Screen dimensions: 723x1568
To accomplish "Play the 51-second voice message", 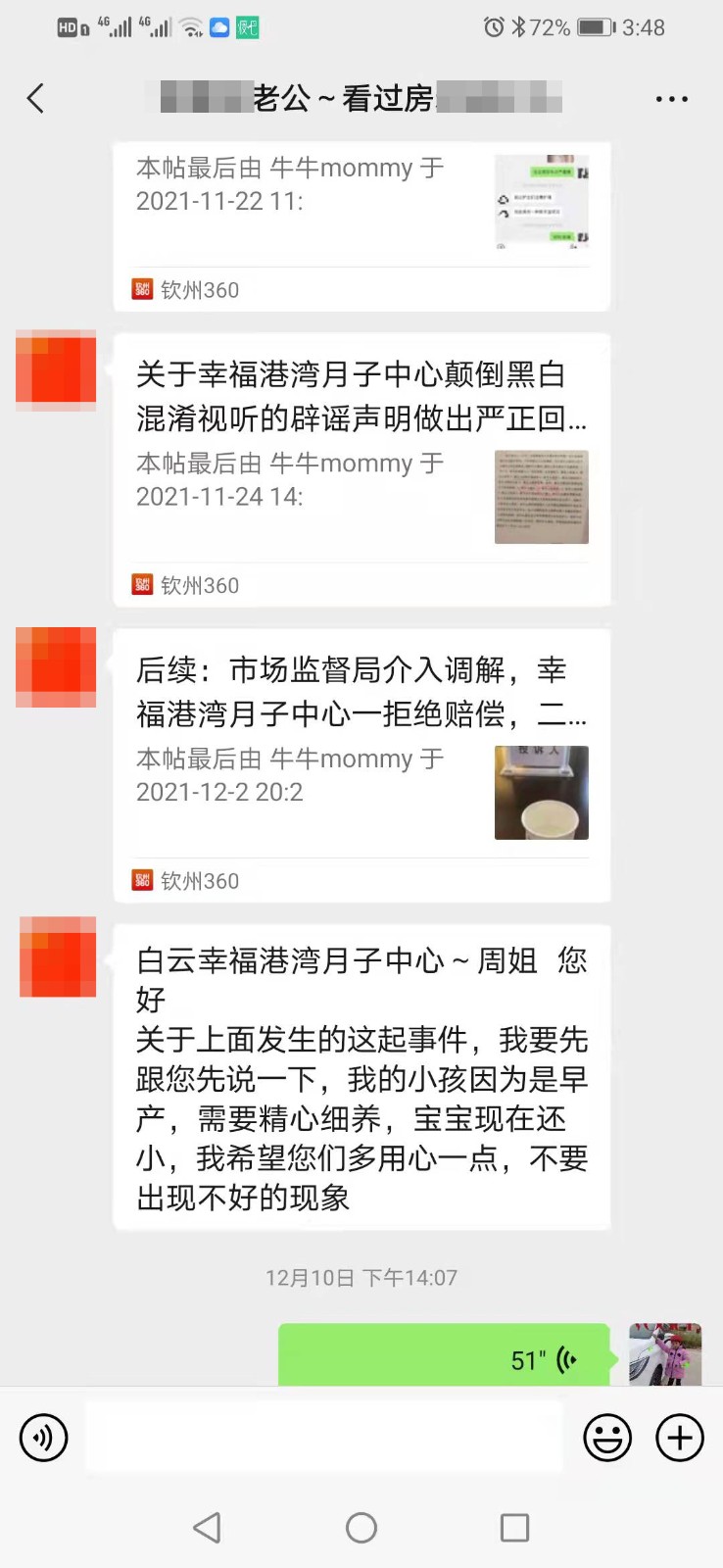I will (443, 1357).
